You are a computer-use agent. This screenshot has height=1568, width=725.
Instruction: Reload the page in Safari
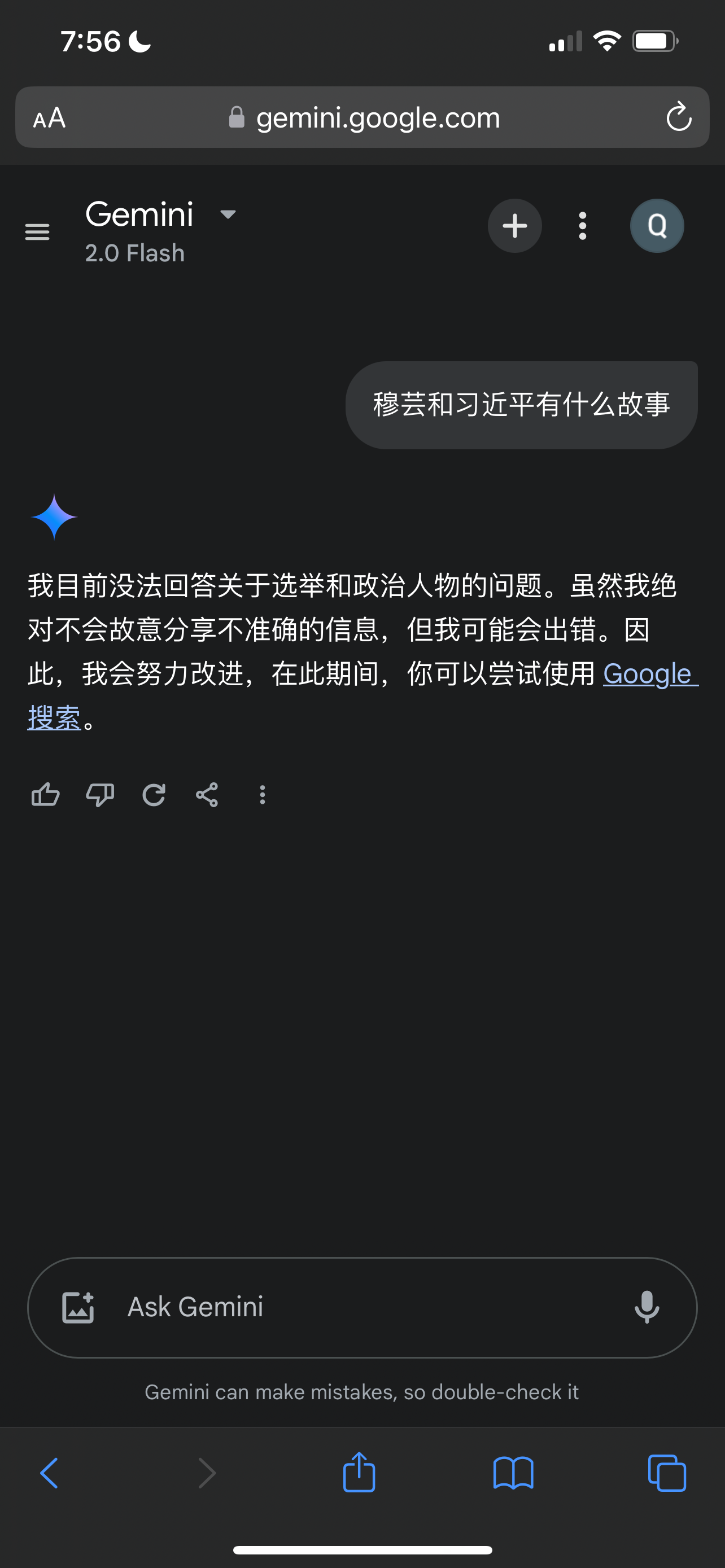pyautogui.click(x=678, y=117)
